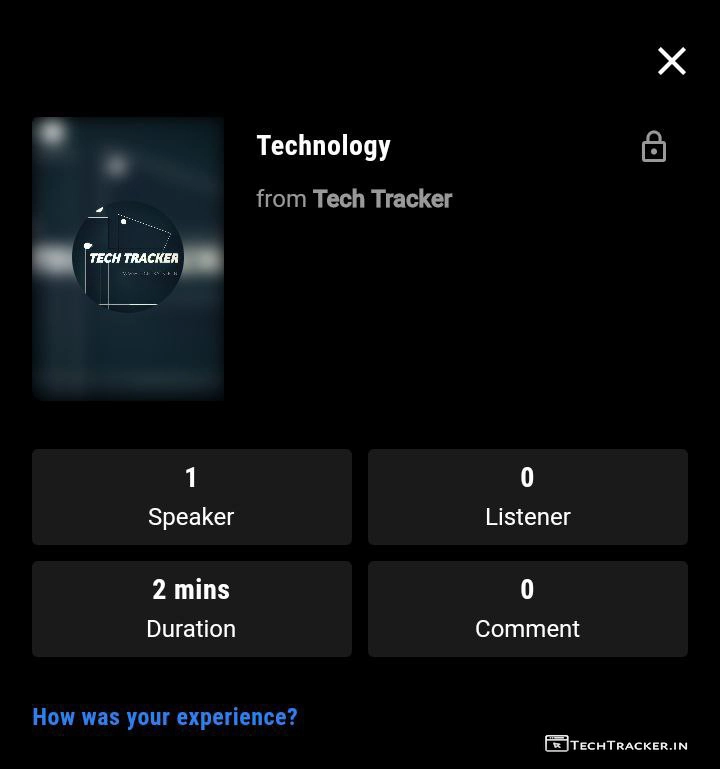Image resolution: width=720 pixels, height=769 pixels.
Task: Open the How was your experience link
Action: pyautogui.click(x=165, y=717)
